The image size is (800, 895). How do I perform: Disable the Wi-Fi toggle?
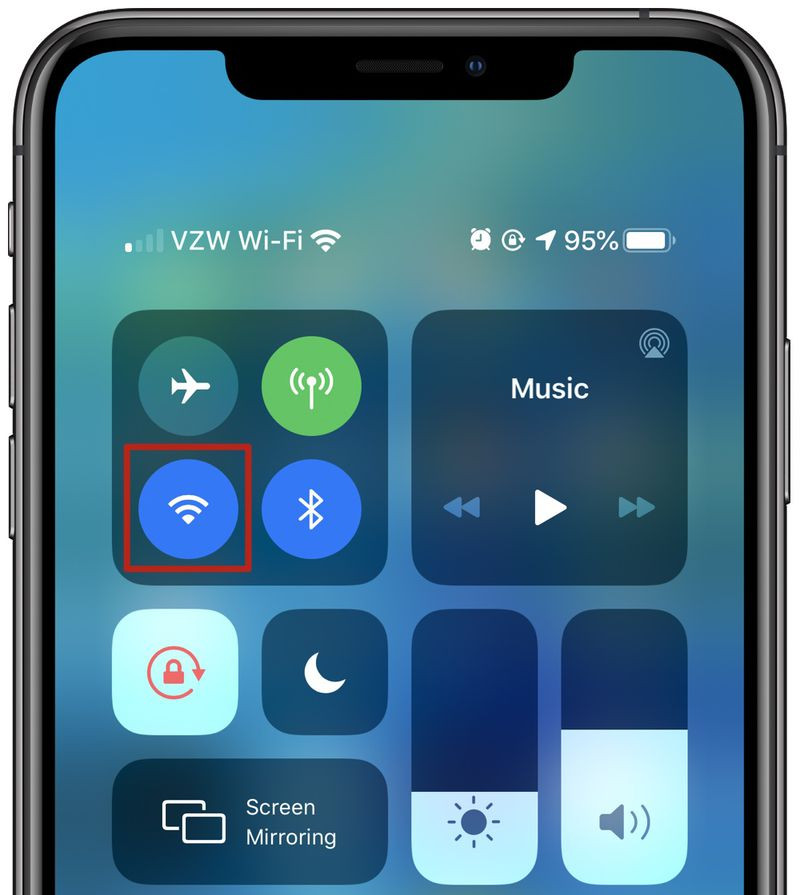188,509
